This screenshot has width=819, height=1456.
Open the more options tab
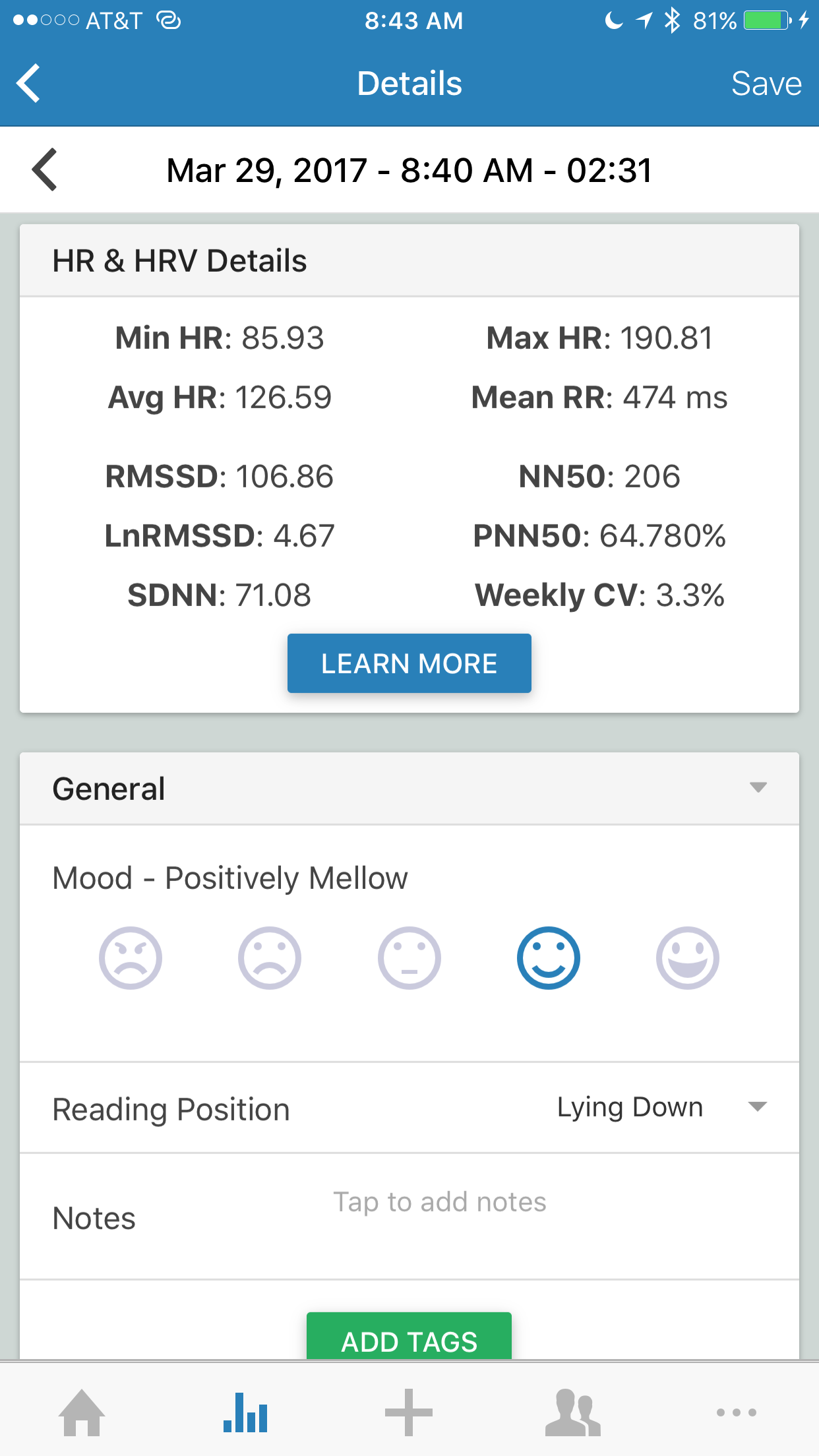pos(737,1412)
